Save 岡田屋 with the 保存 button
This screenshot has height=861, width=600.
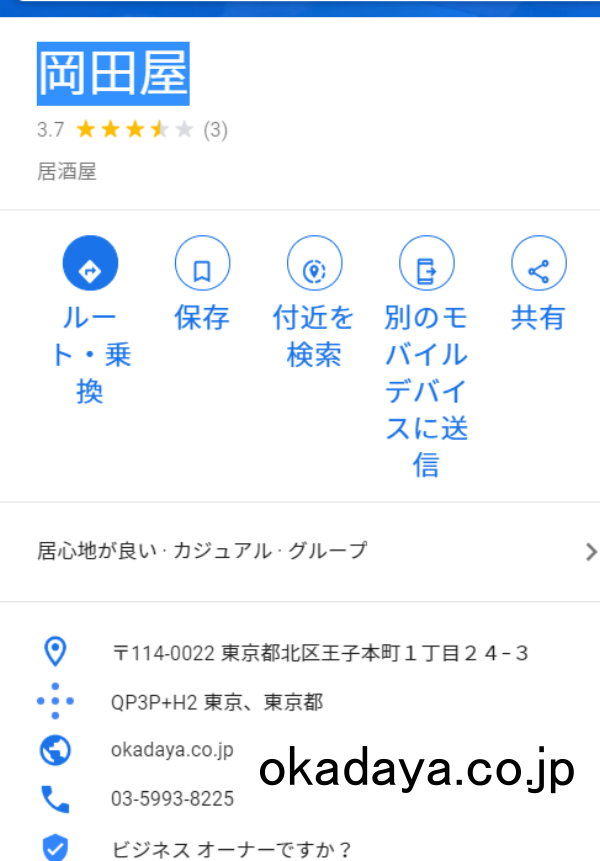point(202,264)
